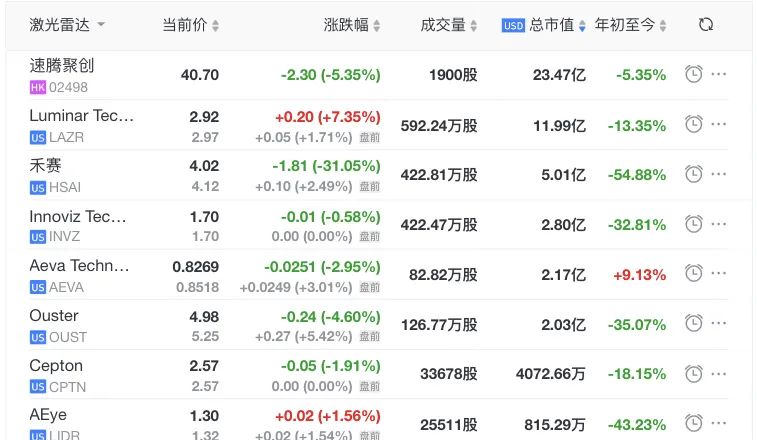Open Innoviz INVZ stock details
The image size is (757, 440).
tap(77, 216)
